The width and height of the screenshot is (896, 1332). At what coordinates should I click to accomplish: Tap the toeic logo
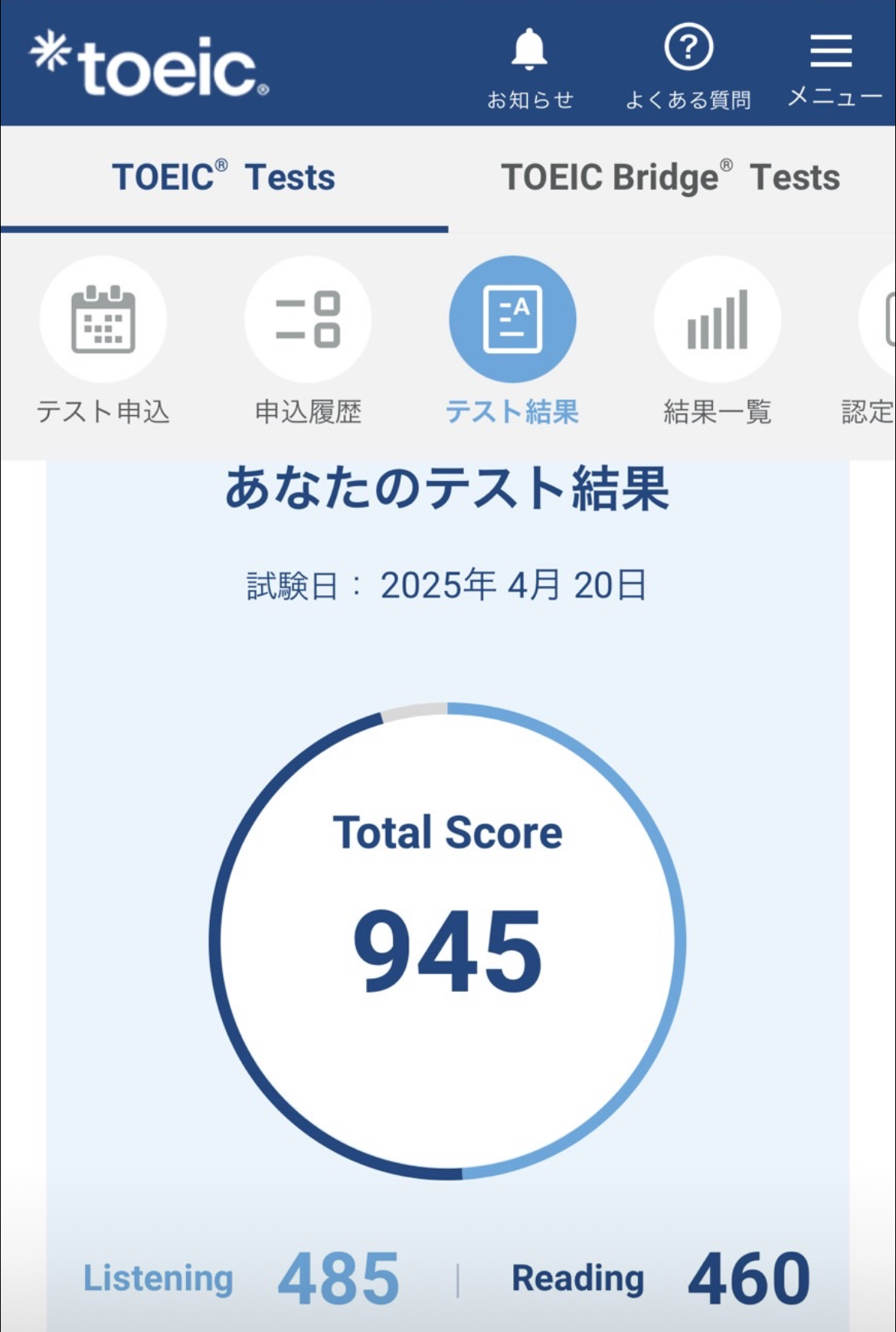[x=150, y=64]
